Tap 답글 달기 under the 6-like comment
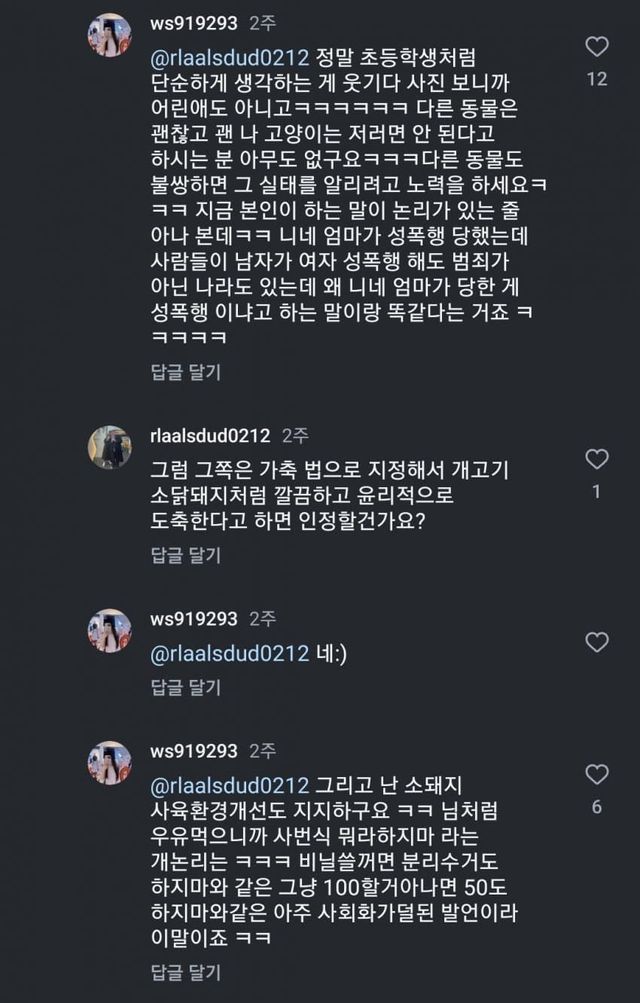 185,971
